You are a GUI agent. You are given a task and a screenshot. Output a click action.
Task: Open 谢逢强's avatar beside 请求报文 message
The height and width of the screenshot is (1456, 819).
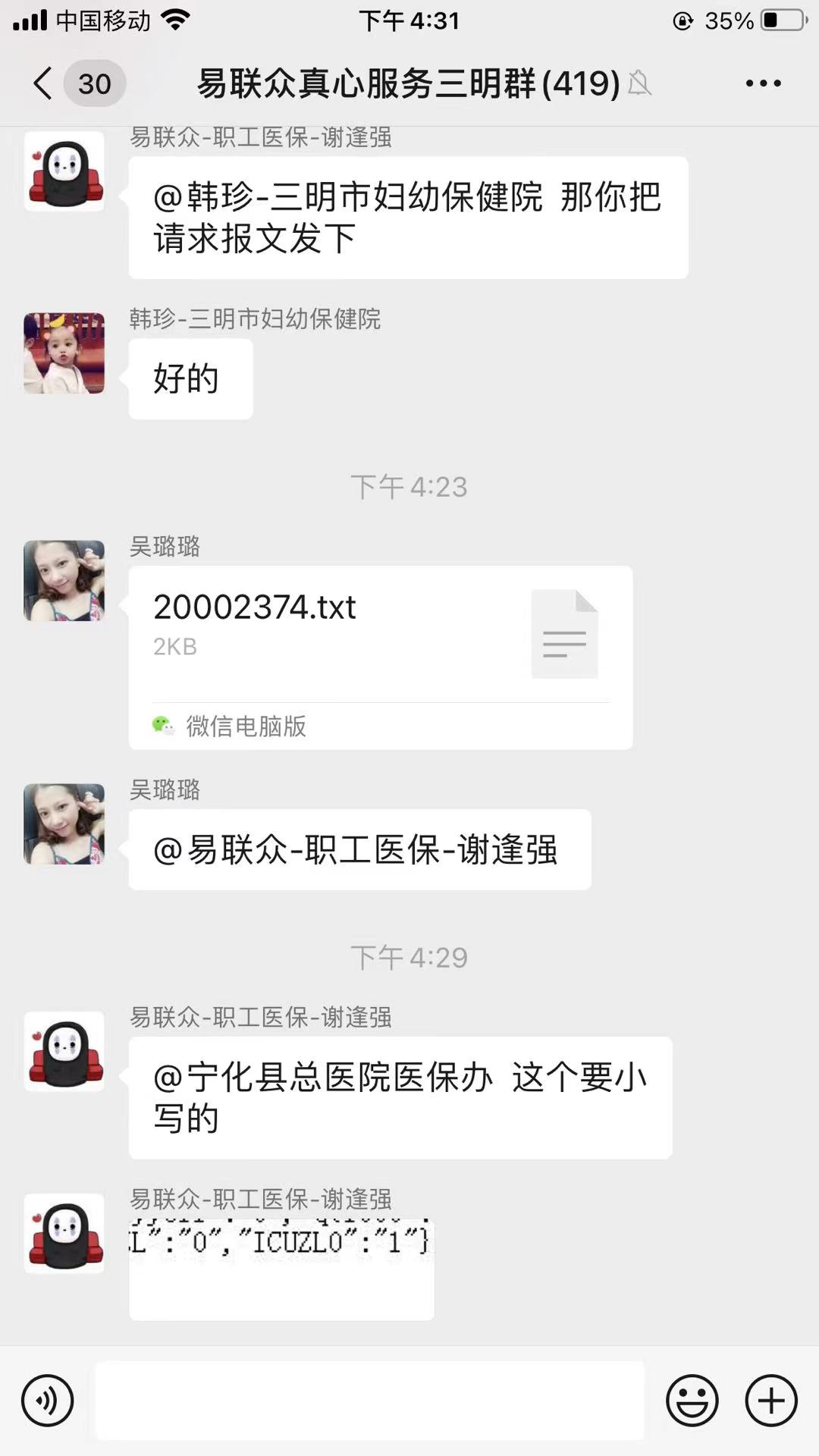[x=64, y=171]
